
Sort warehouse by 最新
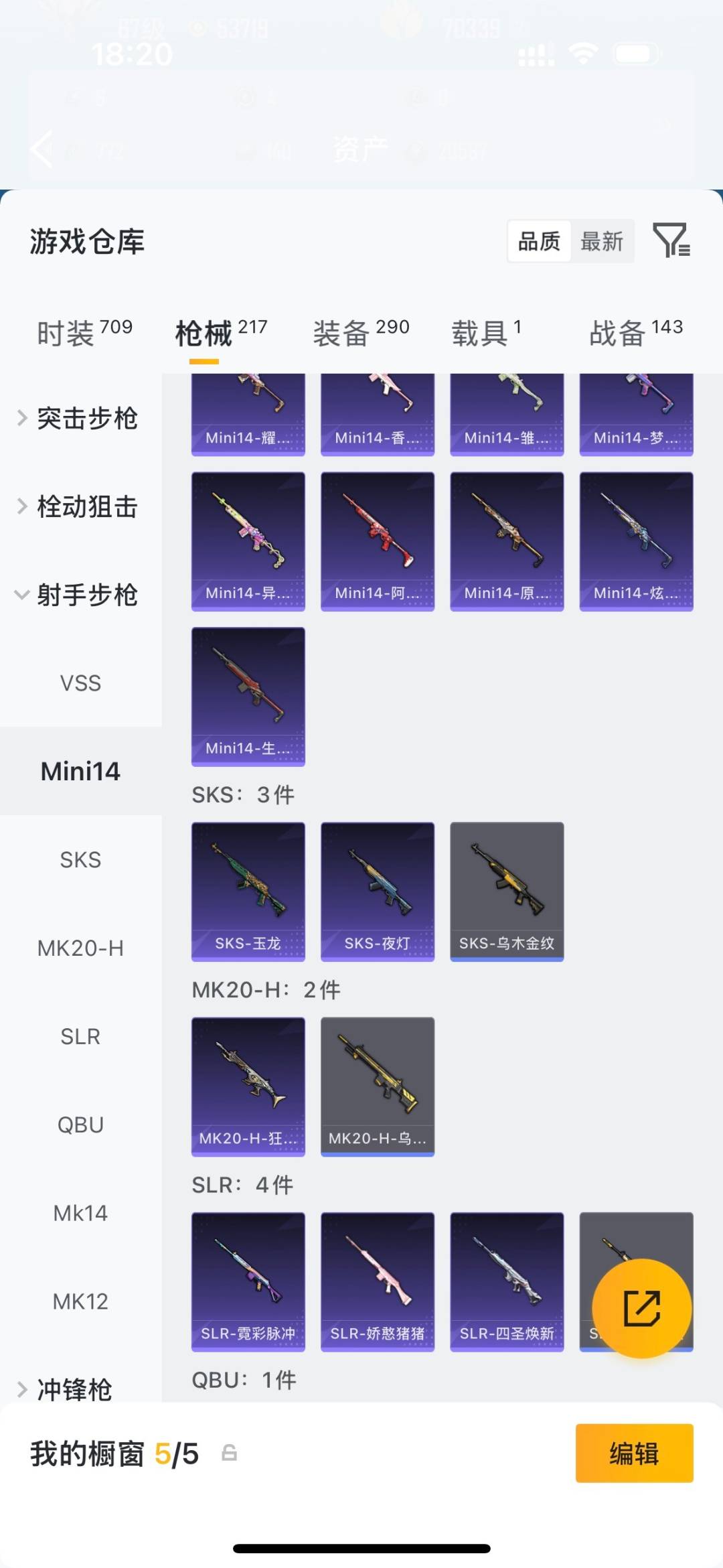tap(601, 241)
